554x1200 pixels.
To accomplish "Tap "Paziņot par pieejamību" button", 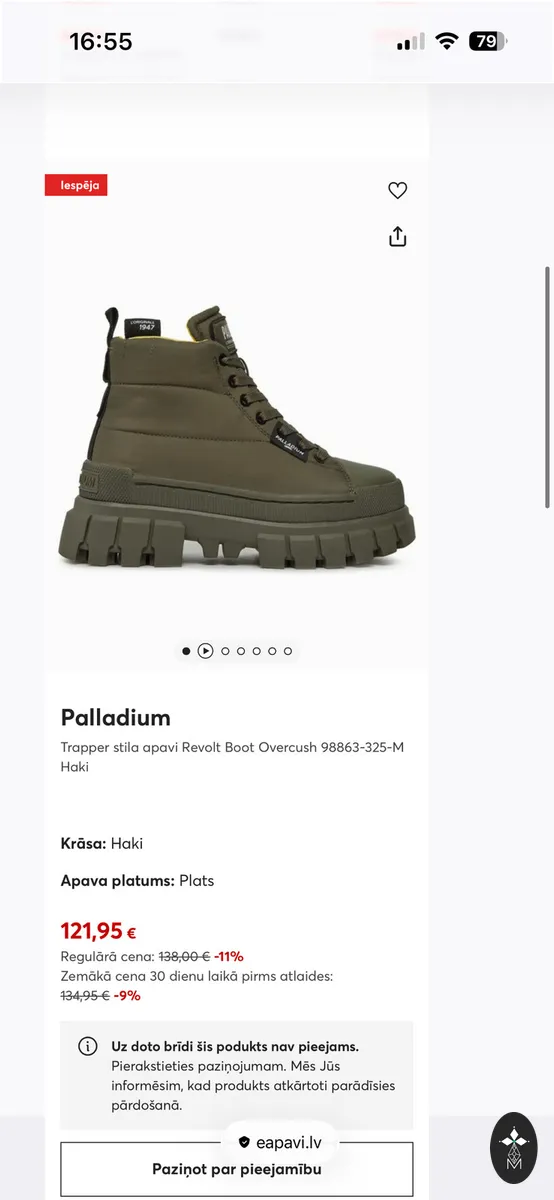I will point(237,1169).
